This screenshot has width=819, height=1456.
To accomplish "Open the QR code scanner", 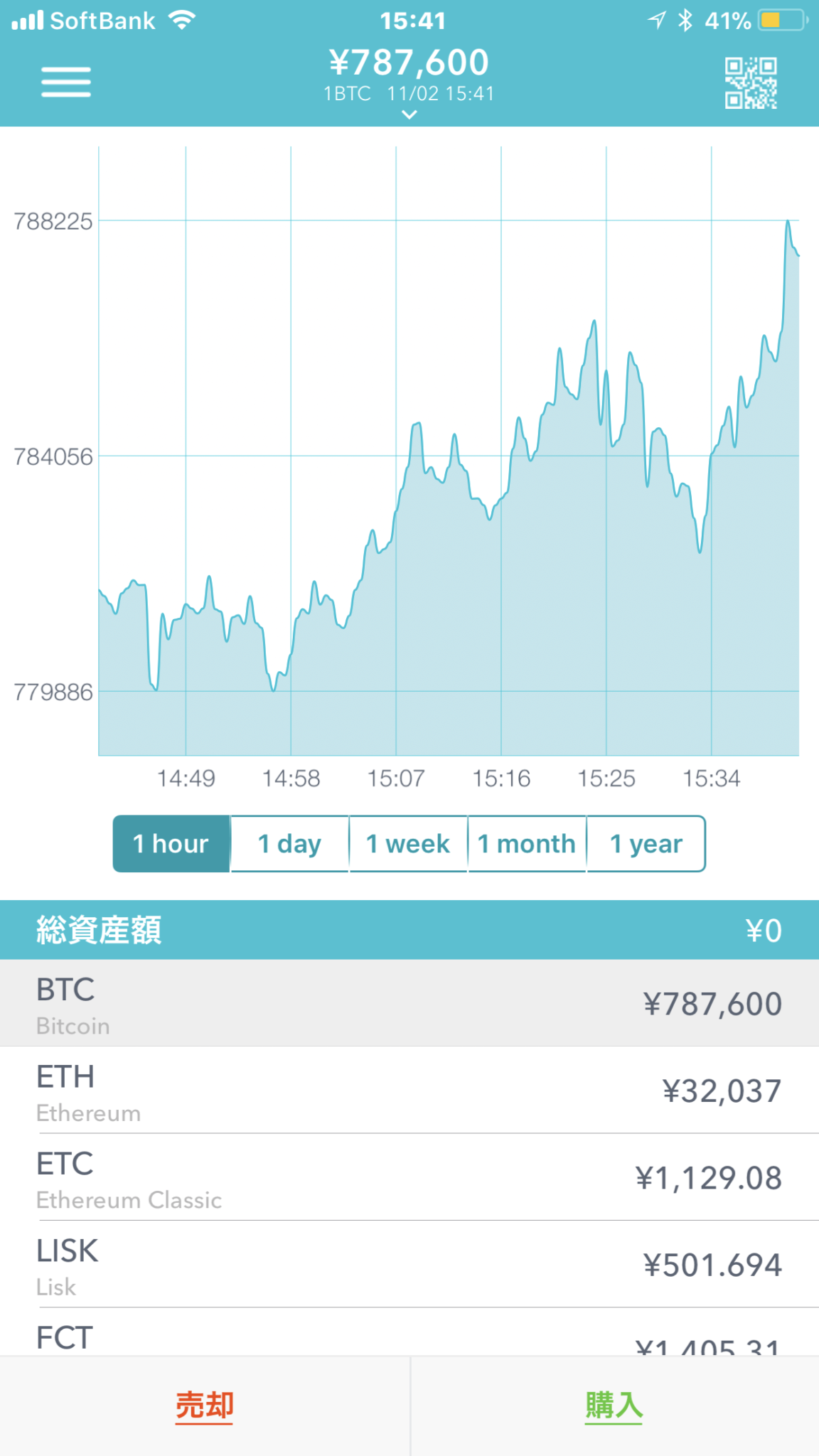I will (751, 83).
